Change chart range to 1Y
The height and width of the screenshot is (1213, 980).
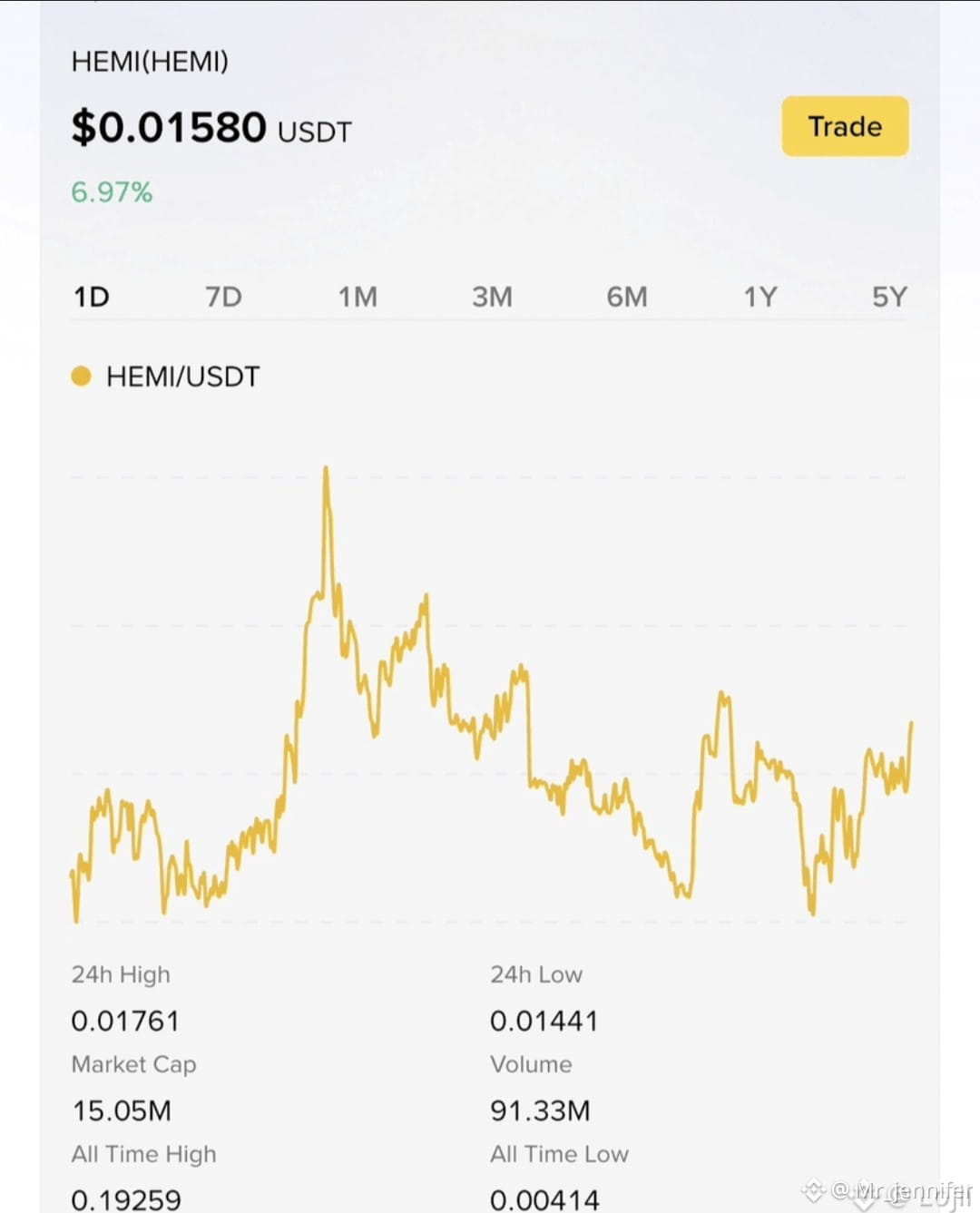pyautogui.click(x=760, y=297)
